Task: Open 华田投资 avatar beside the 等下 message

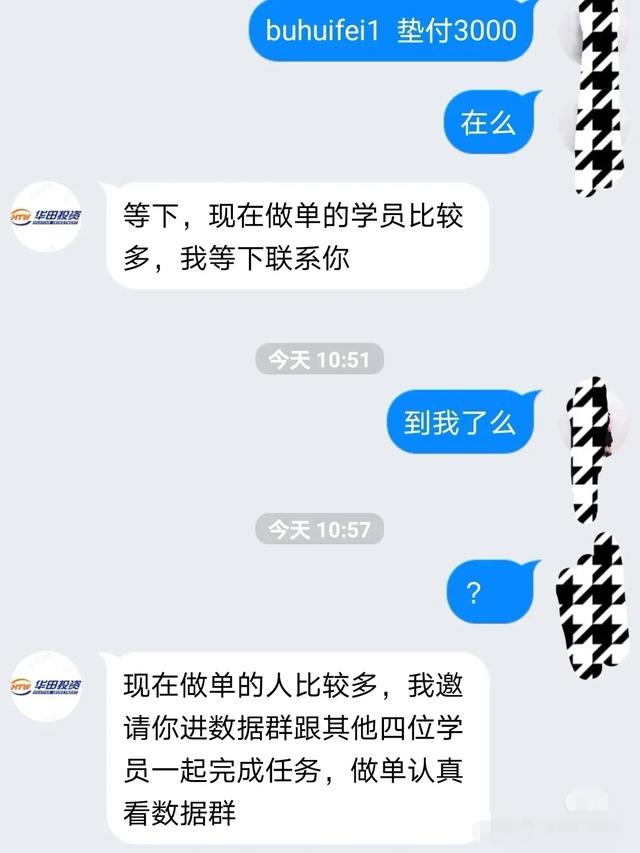Action: [47, 216]
